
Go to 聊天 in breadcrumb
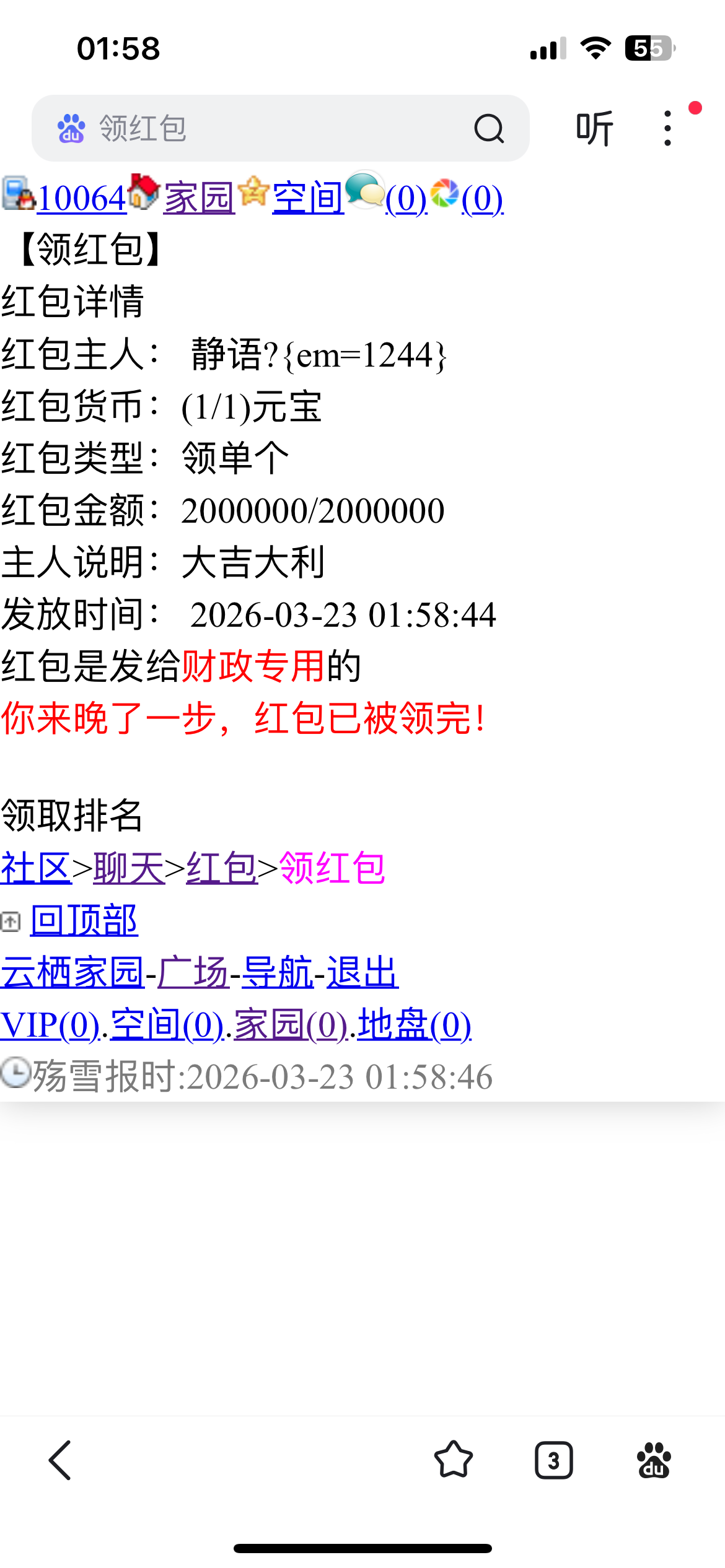[x=129, y=868]
